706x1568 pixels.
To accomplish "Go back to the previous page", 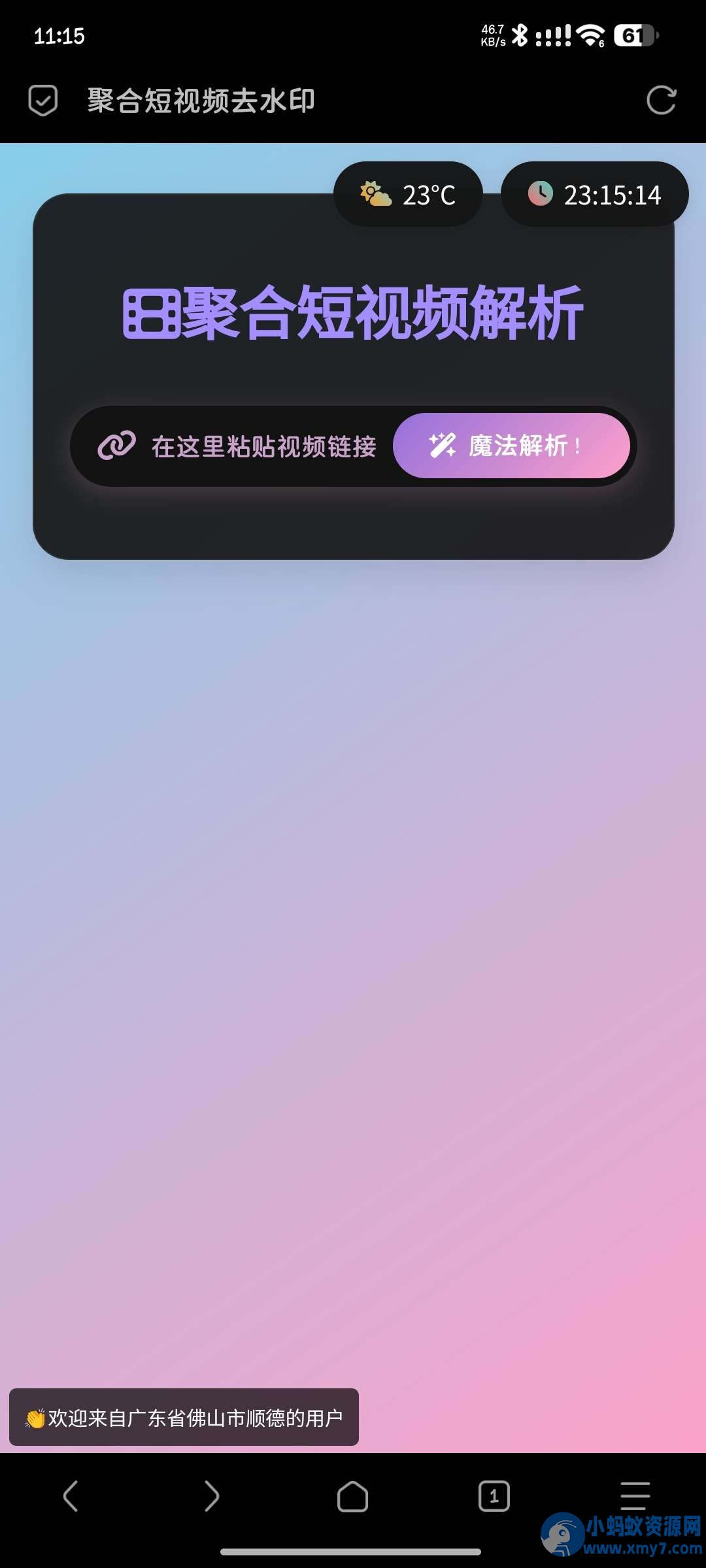I will click(71, 1496).
